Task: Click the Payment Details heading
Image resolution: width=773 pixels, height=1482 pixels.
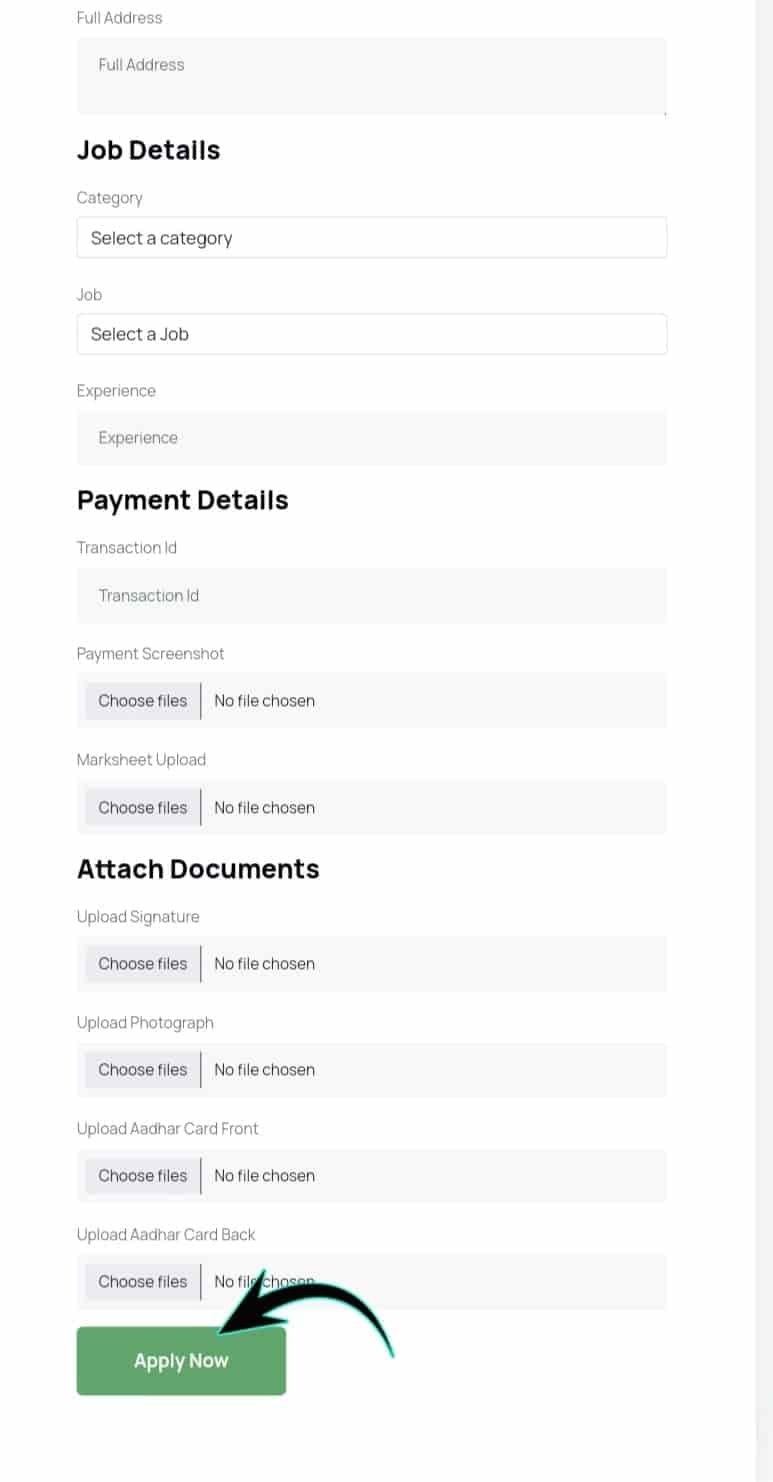Action: click(182, 499)
